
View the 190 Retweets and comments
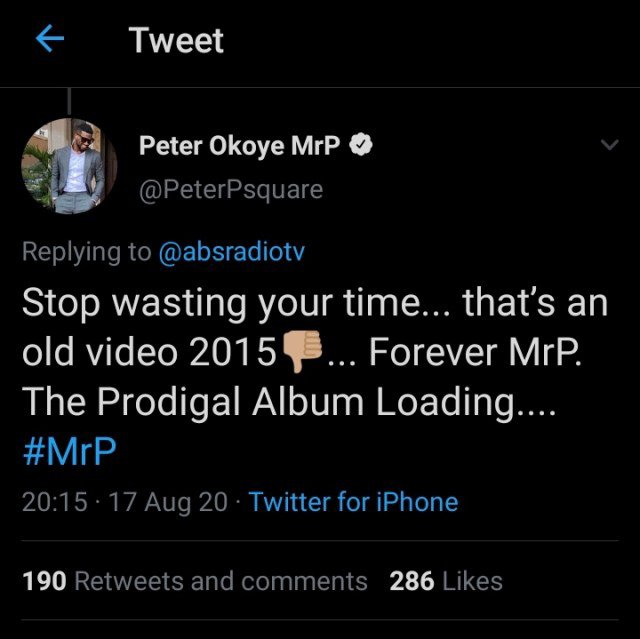click(194, 580)
